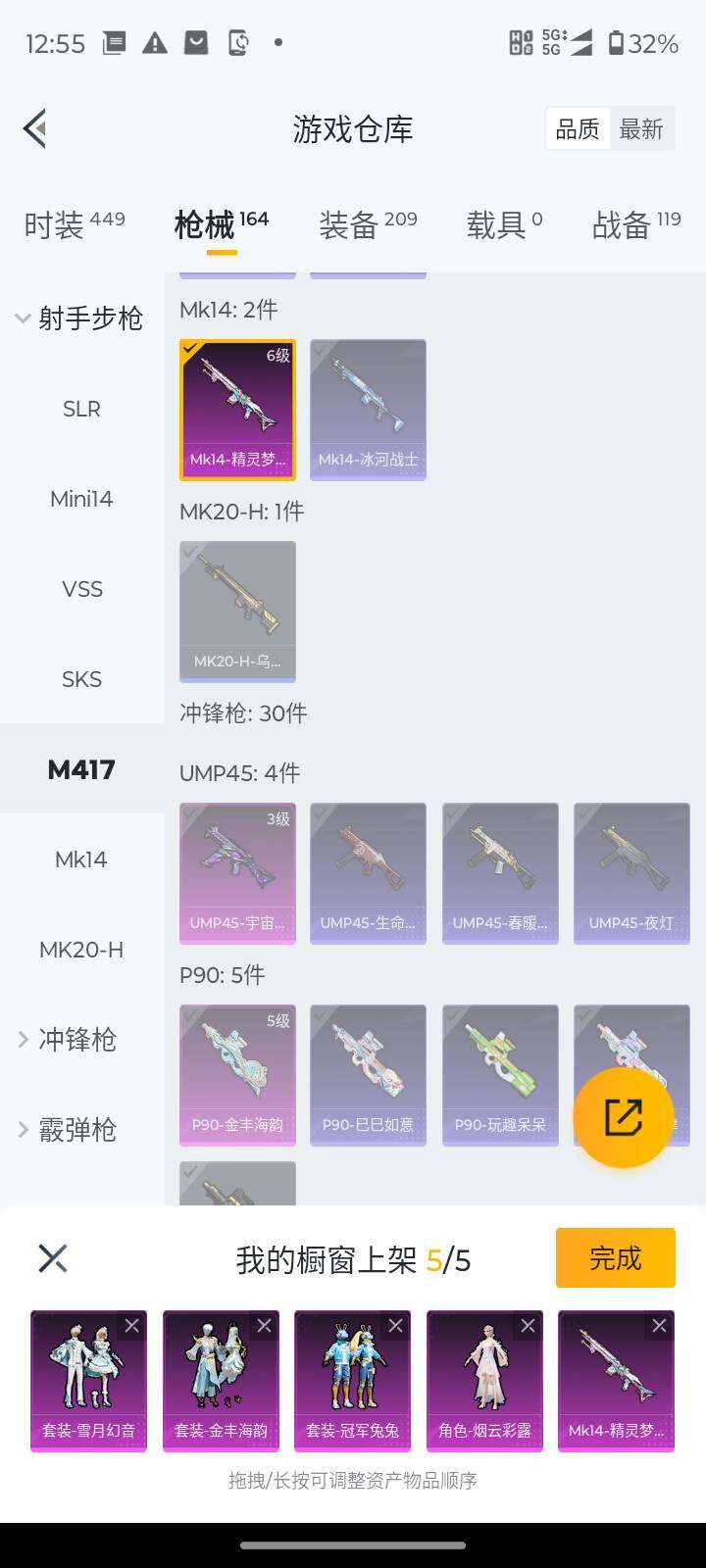The width and height of the screenshot is (706, 1568).
Task: Open the 载具 tab
Action: point(504,224)
